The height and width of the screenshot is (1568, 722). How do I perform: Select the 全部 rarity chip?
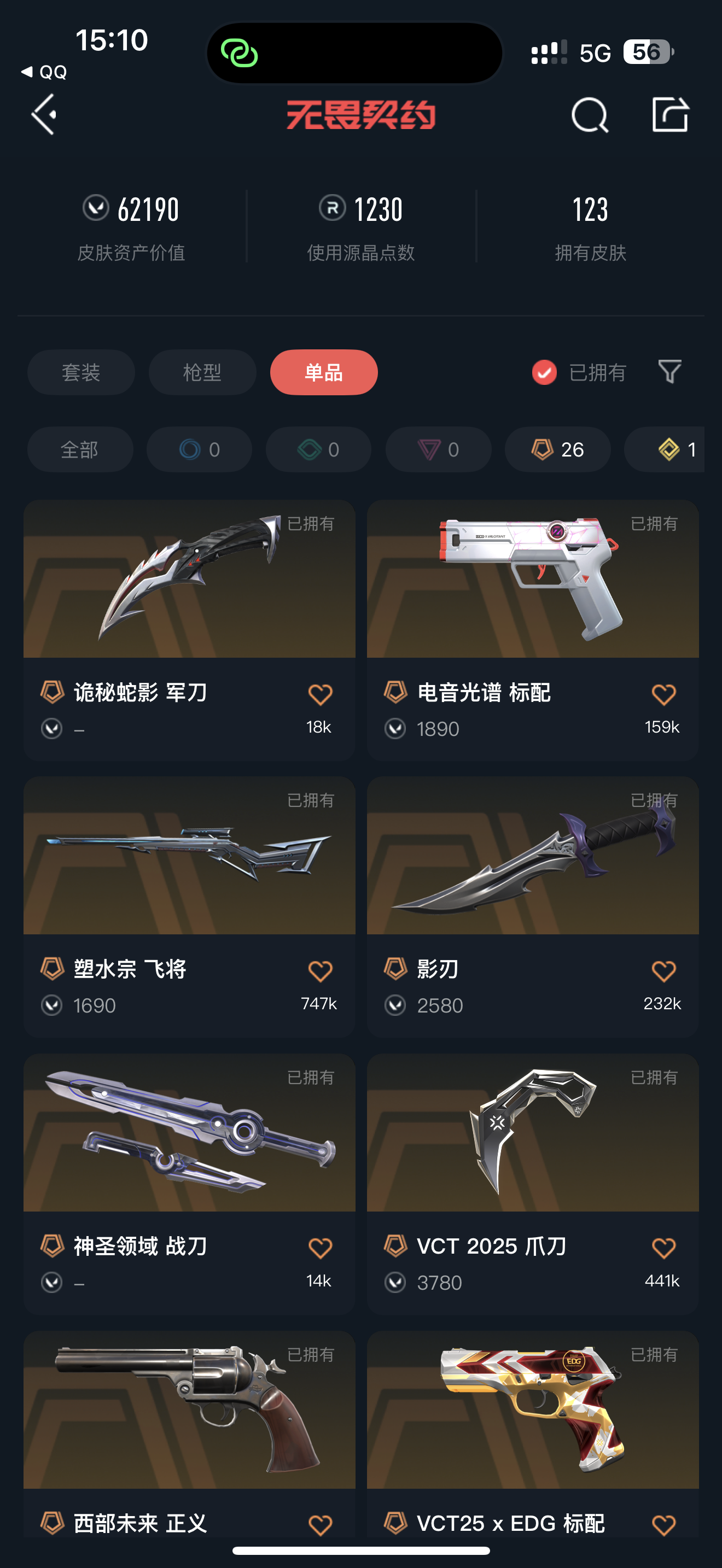80,449
